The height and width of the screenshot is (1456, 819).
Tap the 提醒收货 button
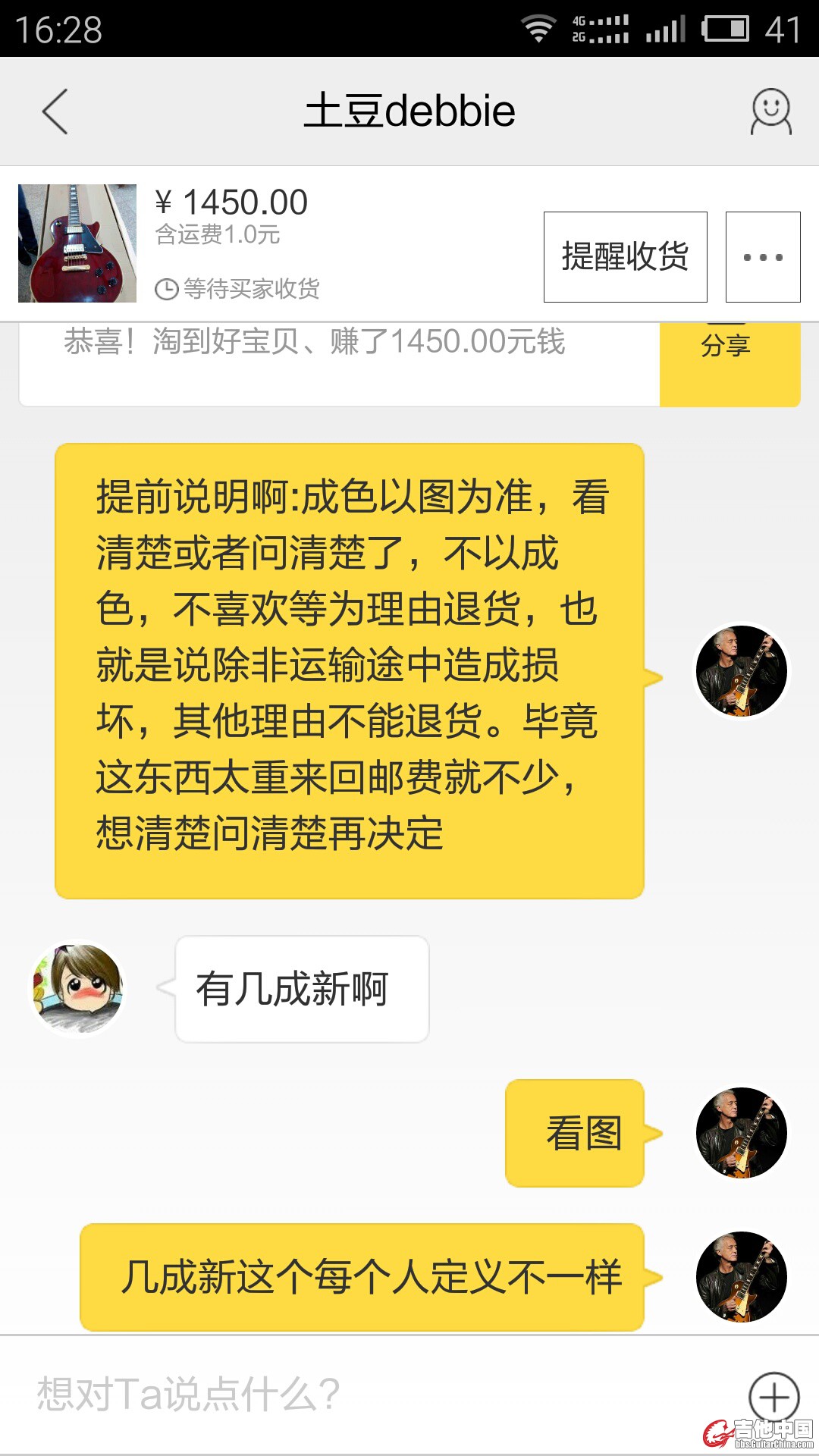click(625, 256)
